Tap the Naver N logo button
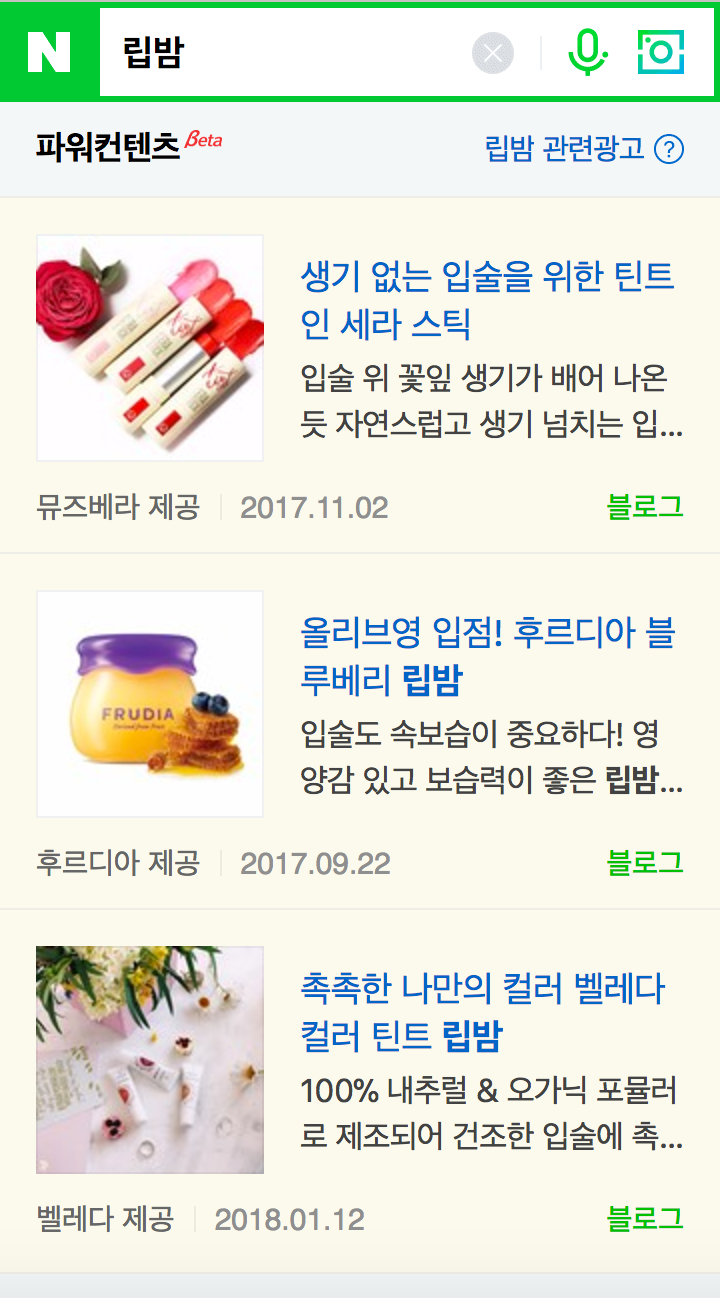The image size is (720, 1298). point(49,52)
